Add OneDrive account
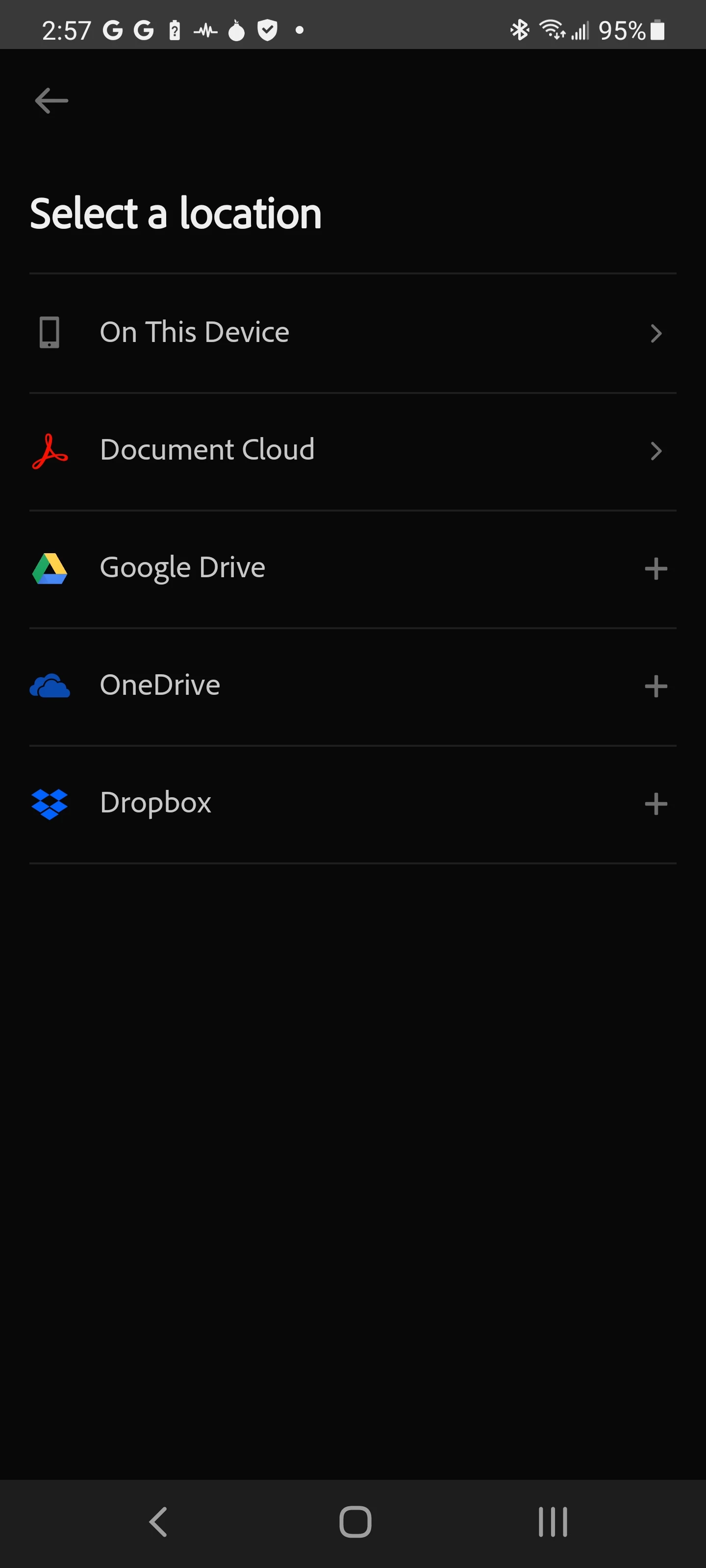The height and width of the screenshot is (1568, 706). coord(656,686)
